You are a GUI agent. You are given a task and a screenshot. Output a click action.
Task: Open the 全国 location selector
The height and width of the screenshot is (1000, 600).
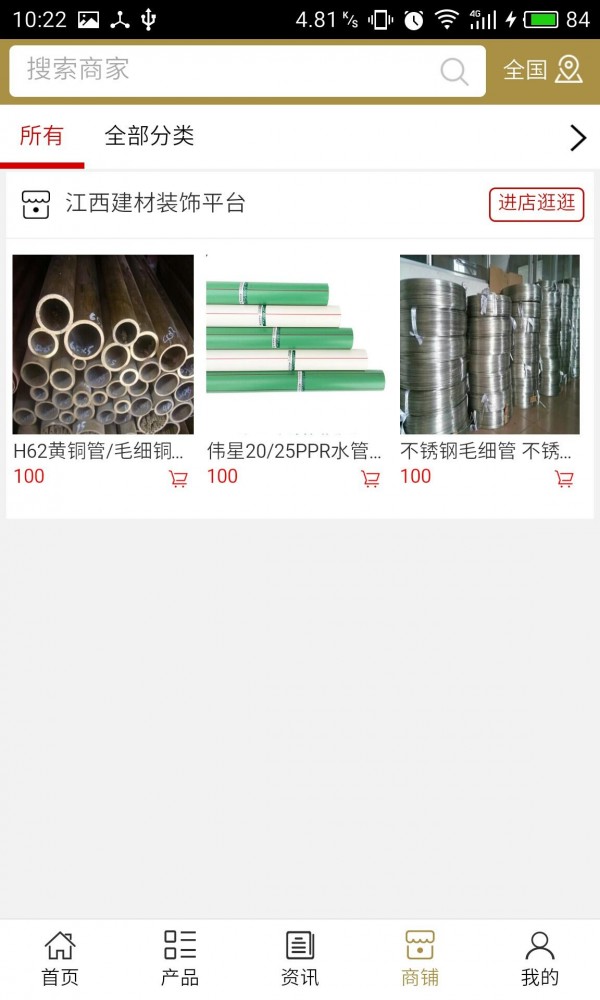coord(542,70)
